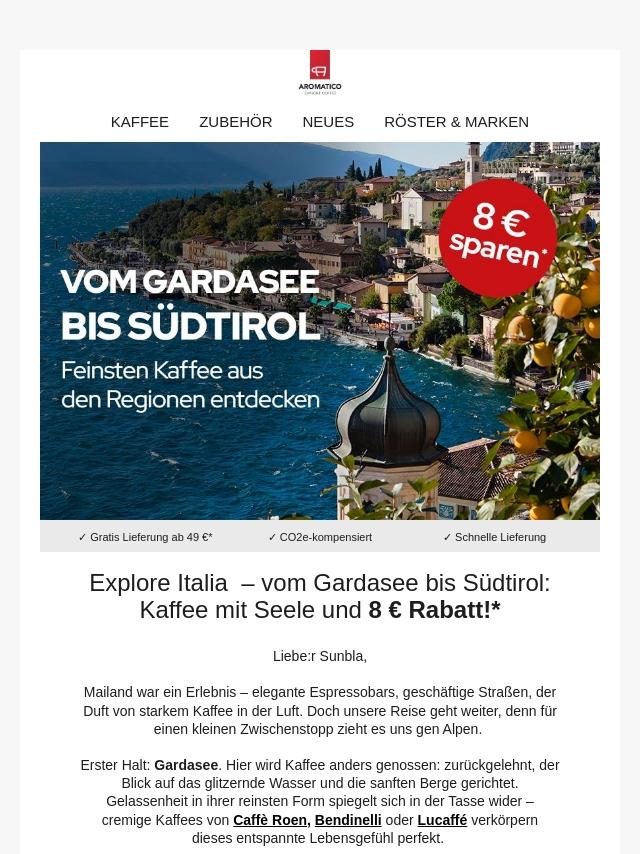The width and height of the screenshot is (640, 854).
Task: Follow the Caffè Roen link
Action: tap(270, 820)
